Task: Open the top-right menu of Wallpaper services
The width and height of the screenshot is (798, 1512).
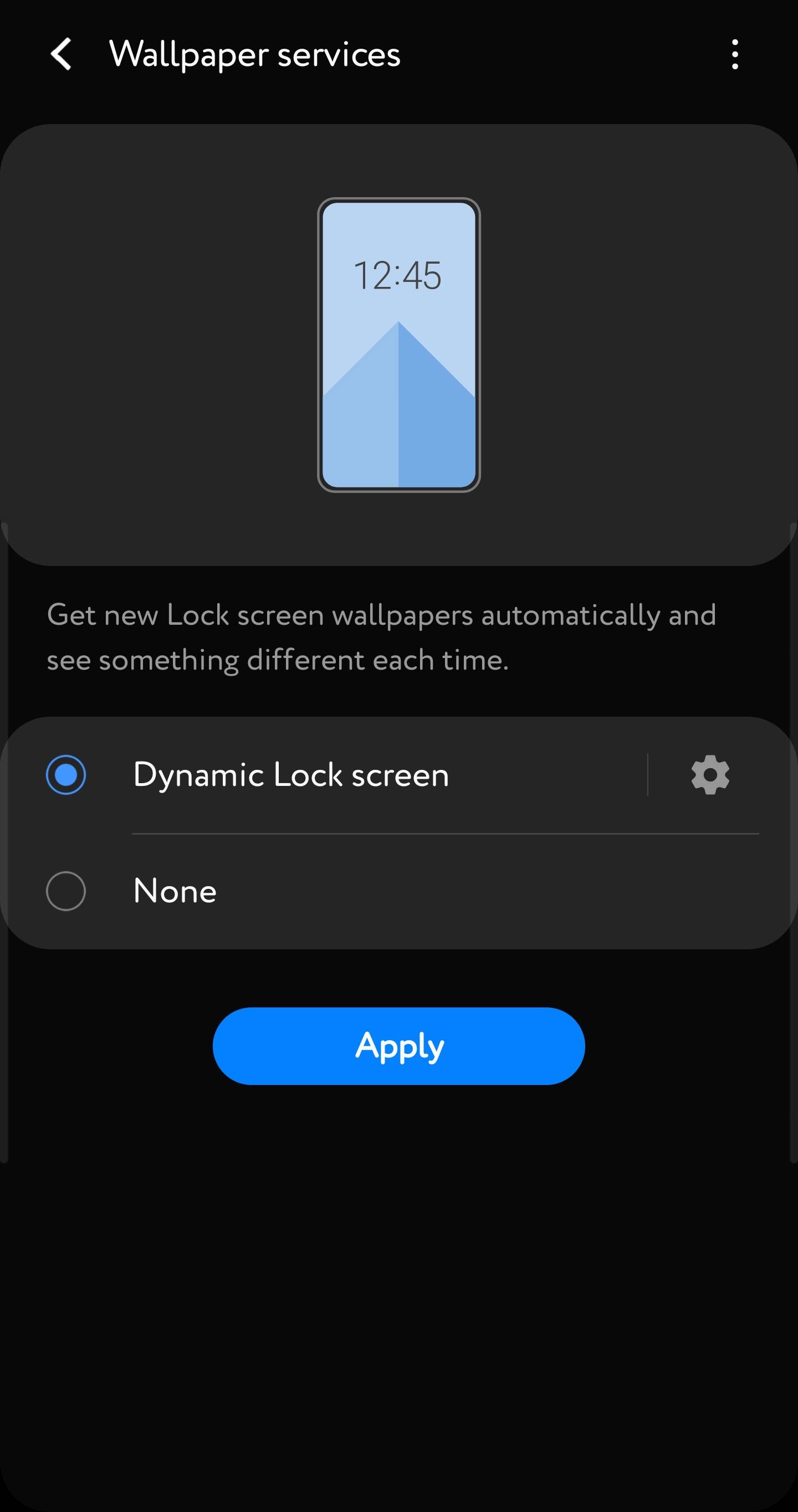Action: [734, 55]
